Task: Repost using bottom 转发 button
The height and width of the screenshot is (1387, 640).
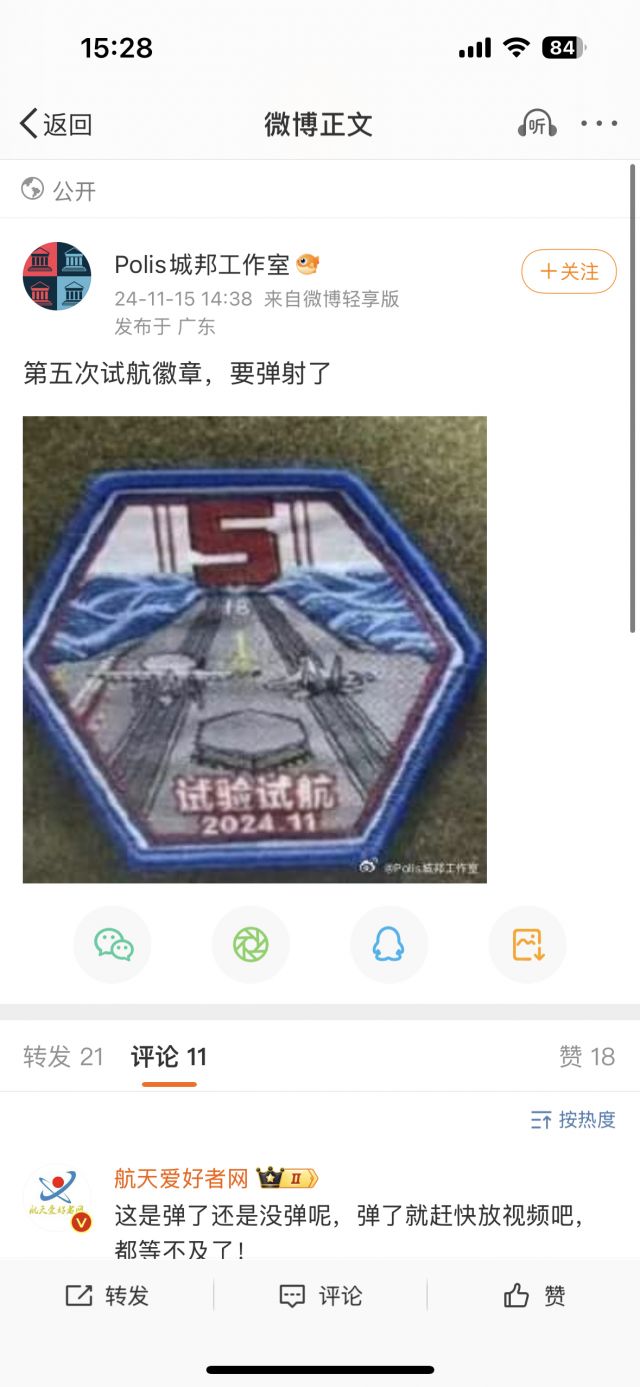Action: coord(107,1296)
